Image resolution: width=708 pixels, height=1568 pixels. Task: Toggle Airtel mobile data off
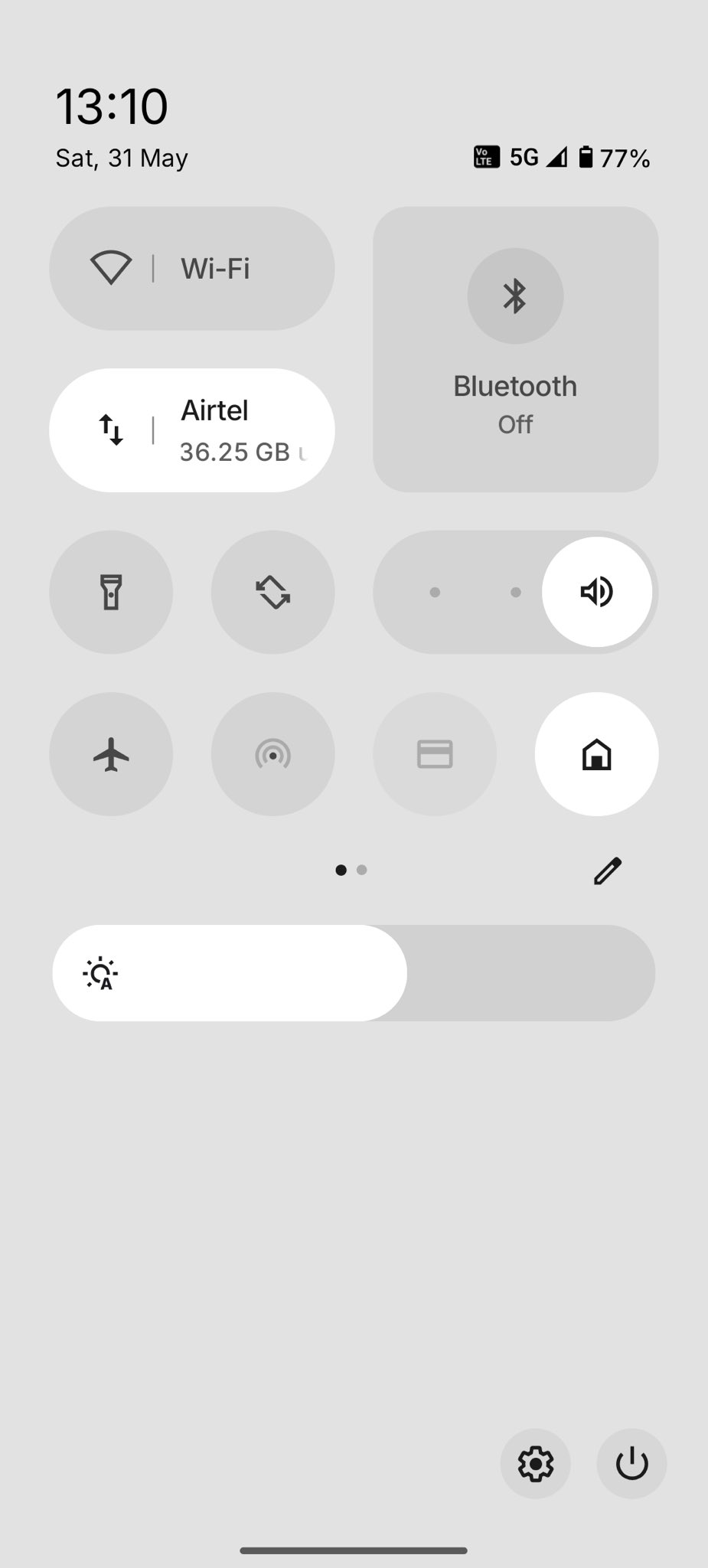pos(112,430)
